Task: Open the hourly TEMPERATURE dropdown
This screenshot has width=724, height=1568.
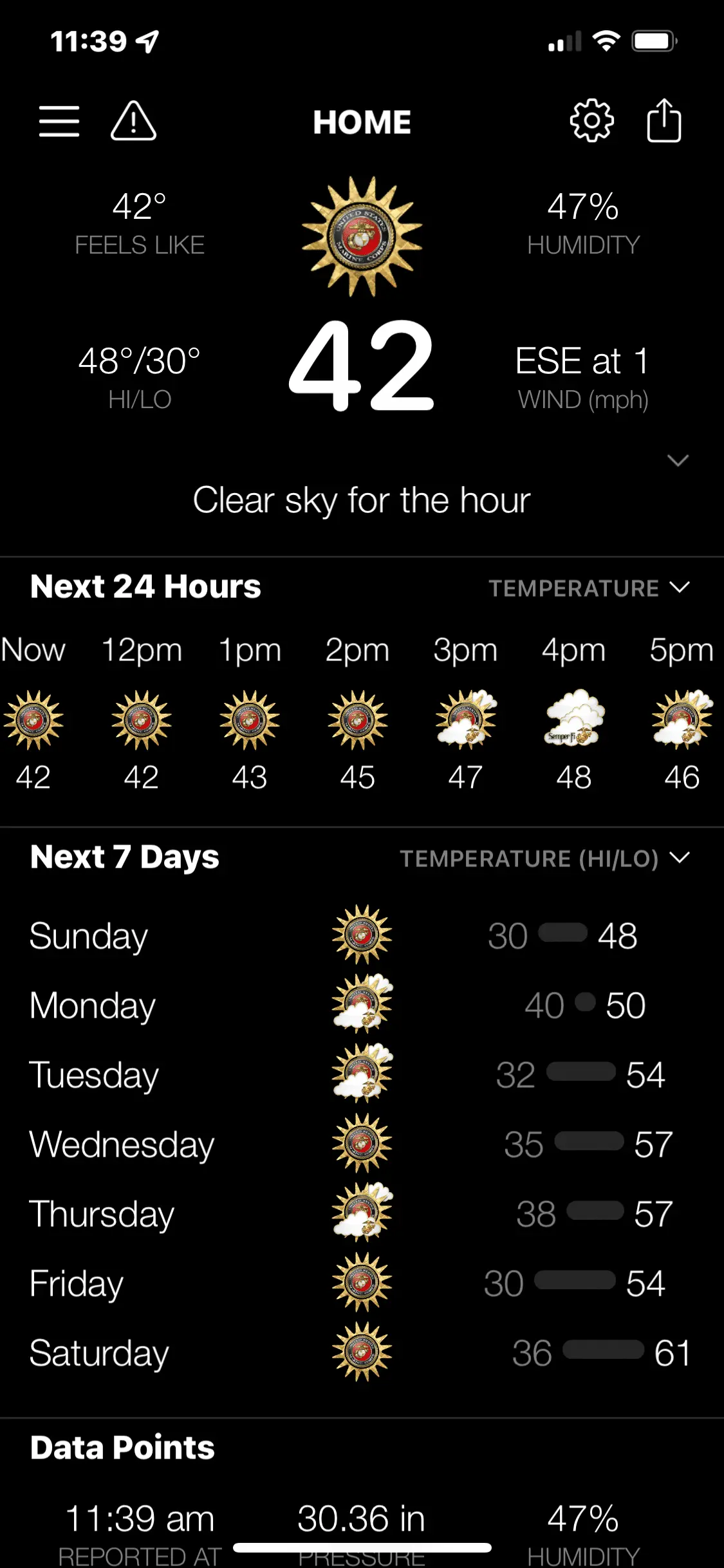Action: pos(589,588)
